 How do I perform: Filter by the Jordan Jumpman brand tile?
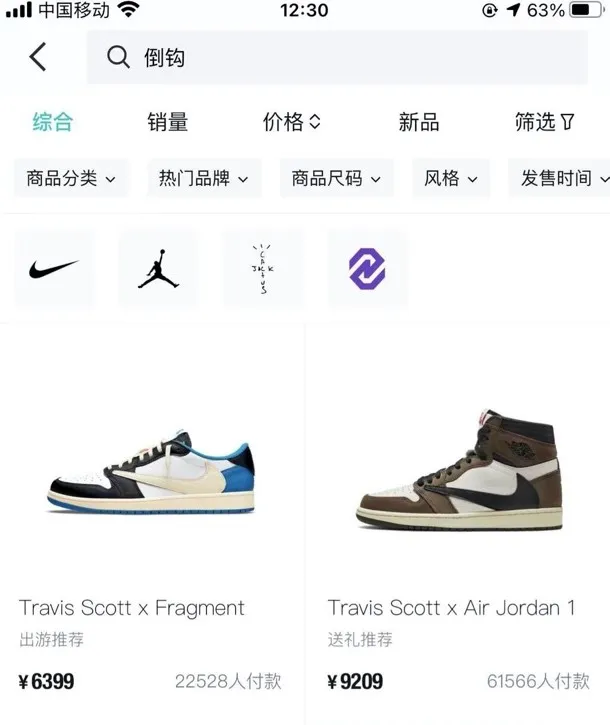click(x=158, y=269)
